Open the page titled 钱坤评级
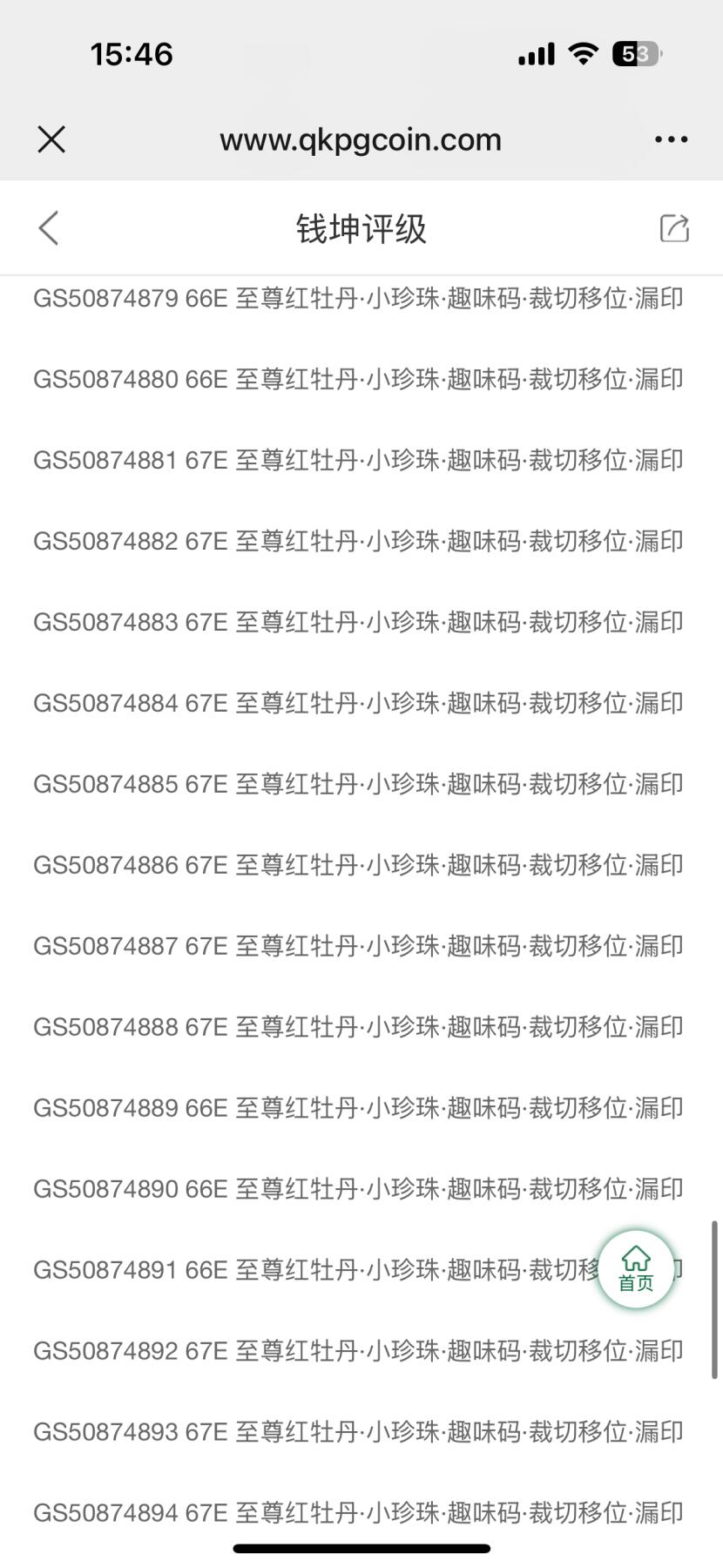This screenshot has width=723, height=1568. [361, 227]
